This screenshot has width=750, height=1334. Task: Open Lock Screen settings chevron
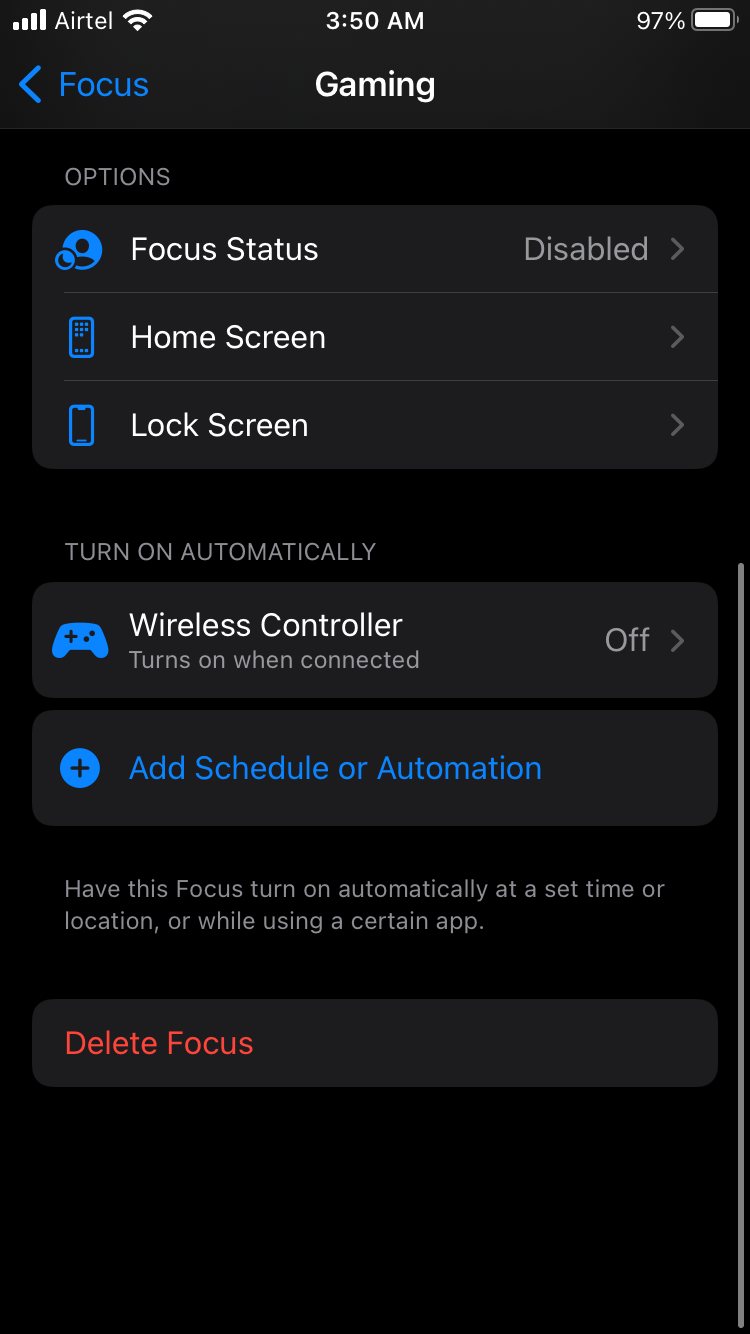678,424
